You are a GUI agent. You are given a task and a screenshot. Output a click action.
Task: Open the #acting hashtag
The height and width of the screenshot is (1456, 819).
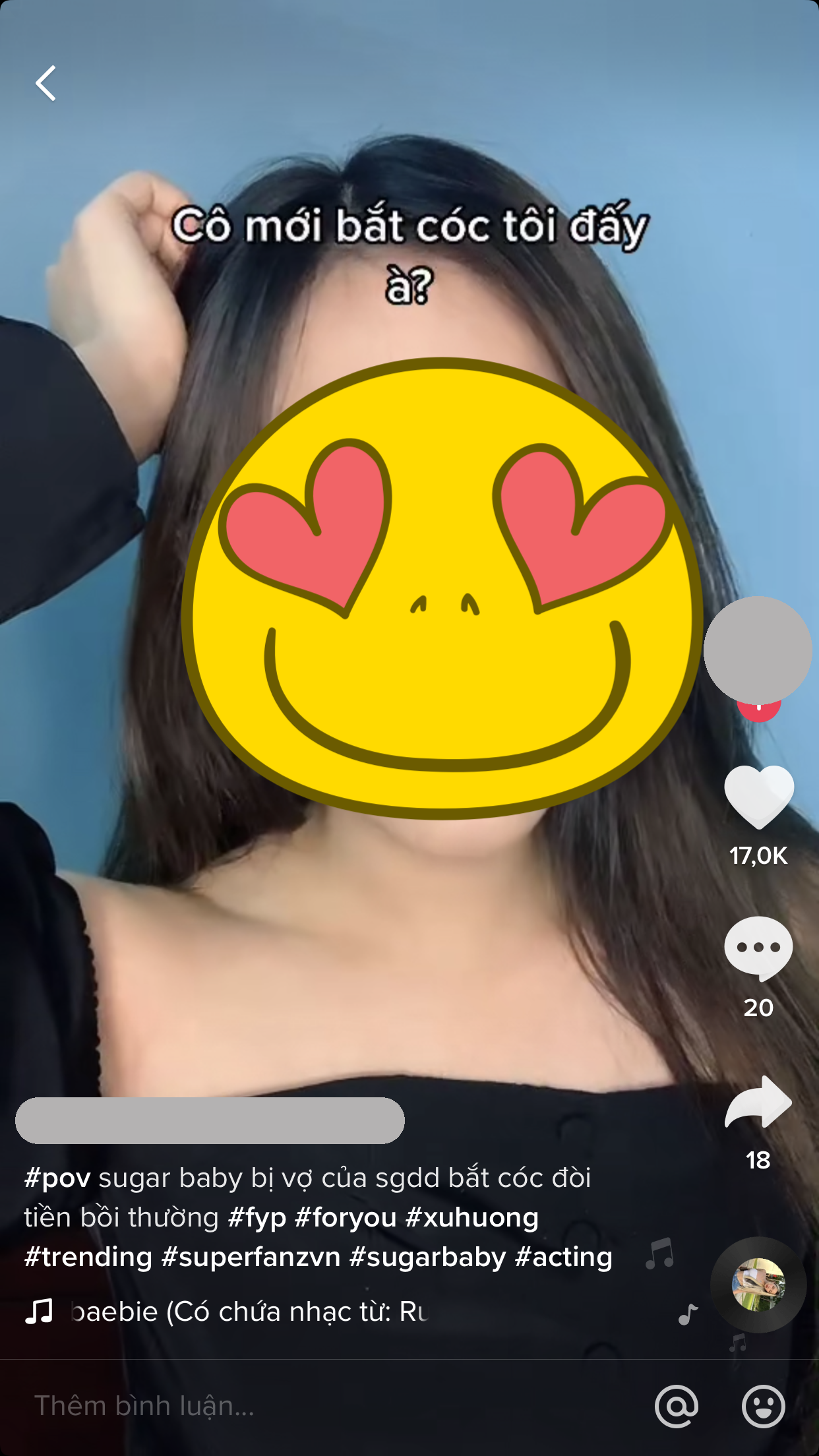click(564, 1257)
